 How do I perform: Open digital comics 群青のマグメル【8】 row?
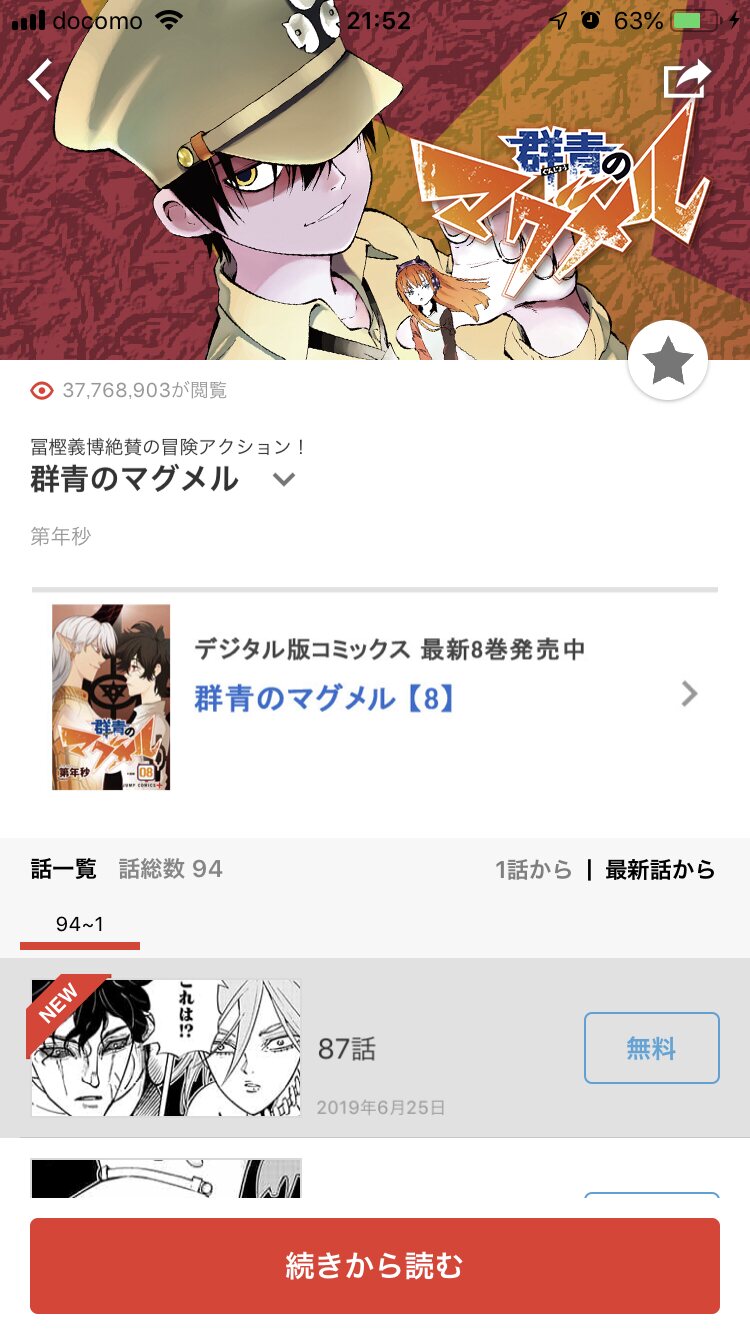click(375, 696)
